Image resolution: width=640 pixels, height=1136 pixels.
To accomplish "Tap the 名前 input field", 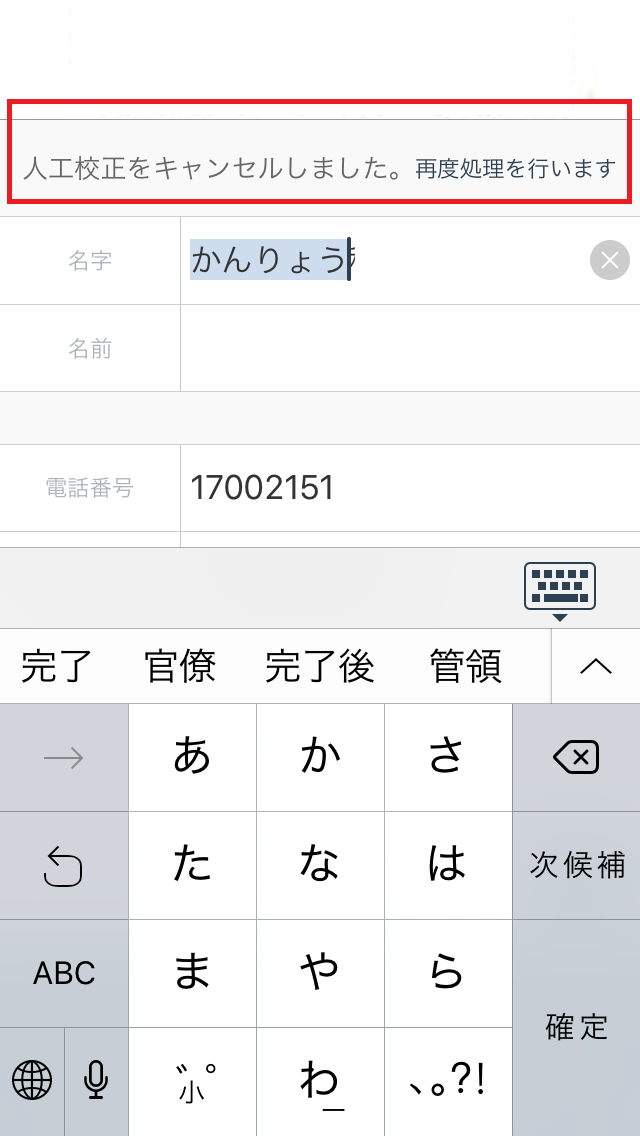I will (x=410, y=348).
